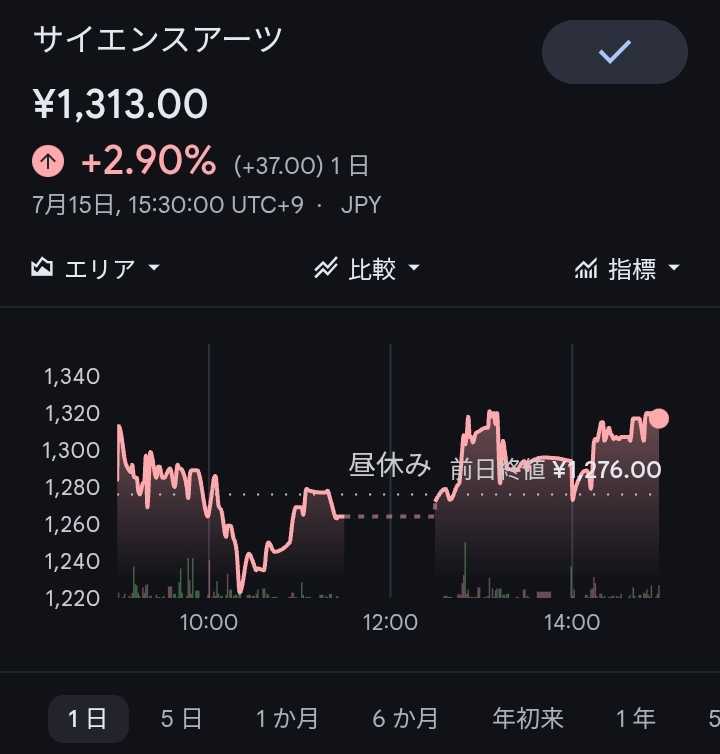Select the 1日 time range
720x754 pixels.
click(88, 719)
